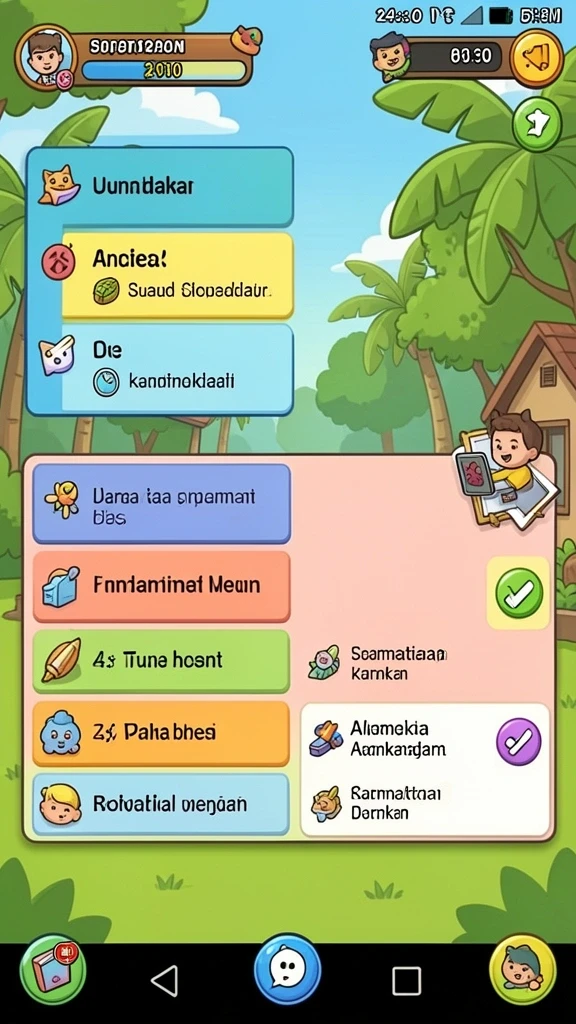Open the orange Paha bhesi button
576x1024 pixels.
pos(161,733)
